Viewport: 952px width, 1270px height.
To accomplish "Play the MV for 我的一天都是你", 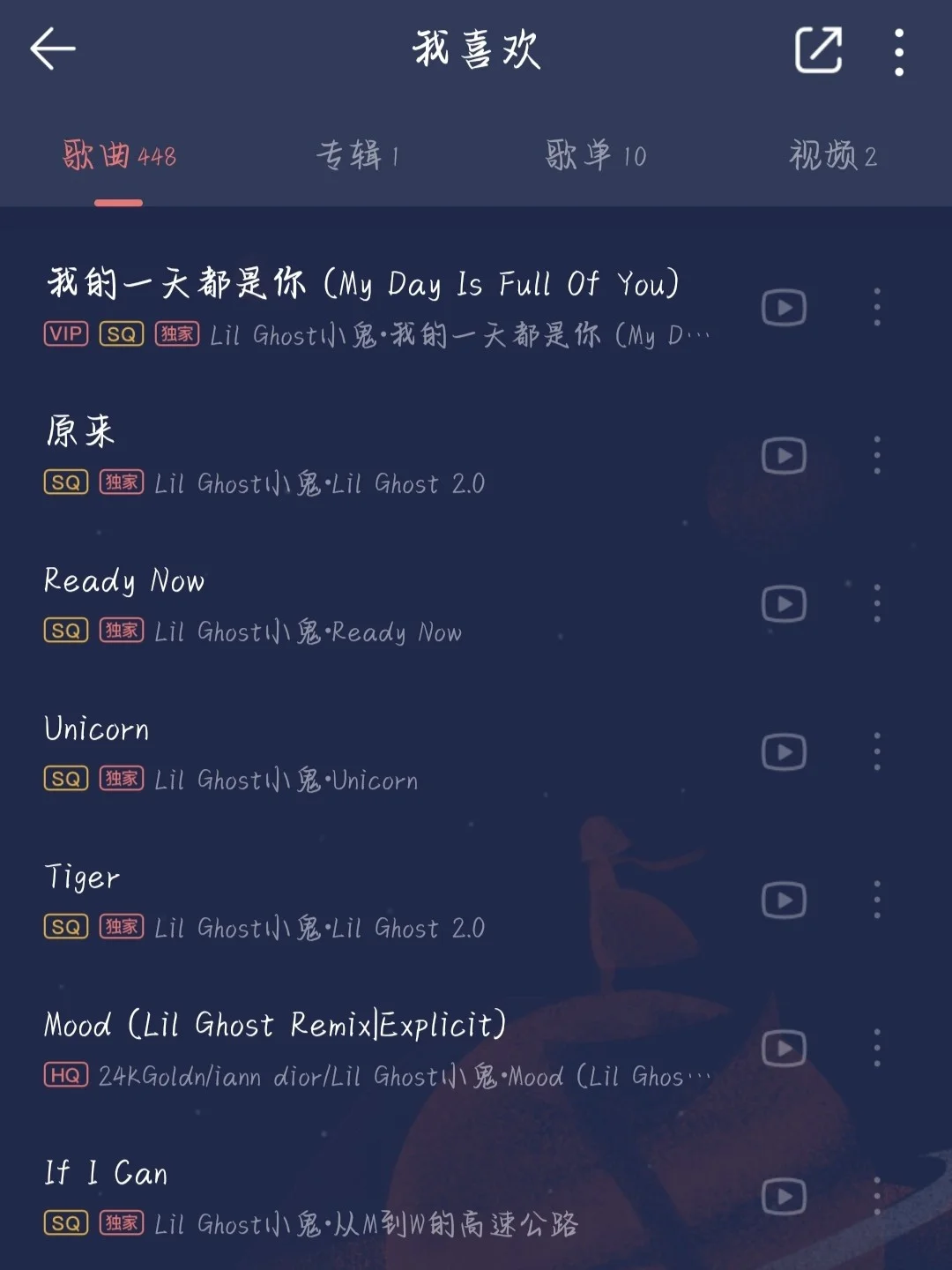I will tap(783, 306).
